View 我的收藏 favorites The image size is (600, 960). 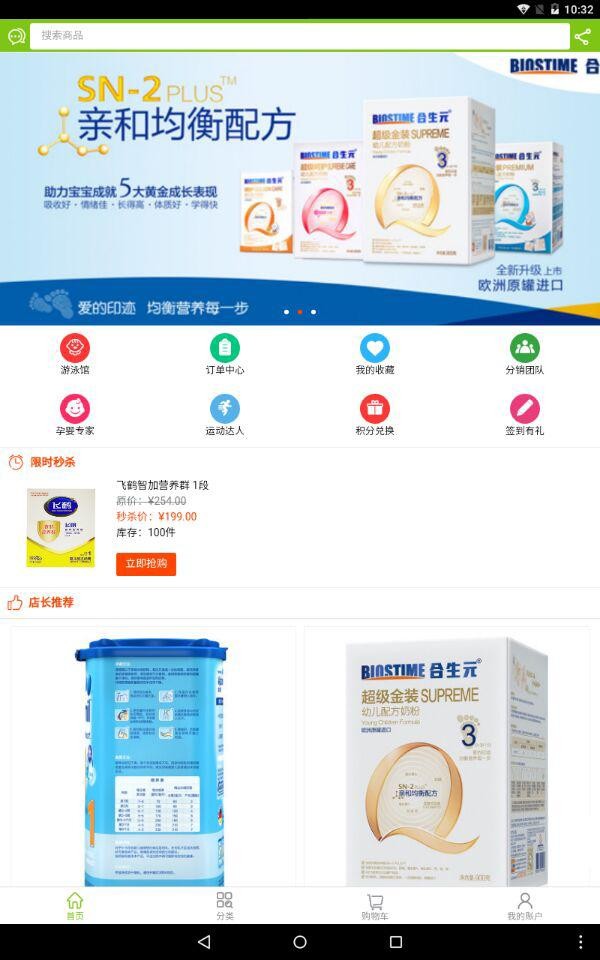[x=375, y=354]
